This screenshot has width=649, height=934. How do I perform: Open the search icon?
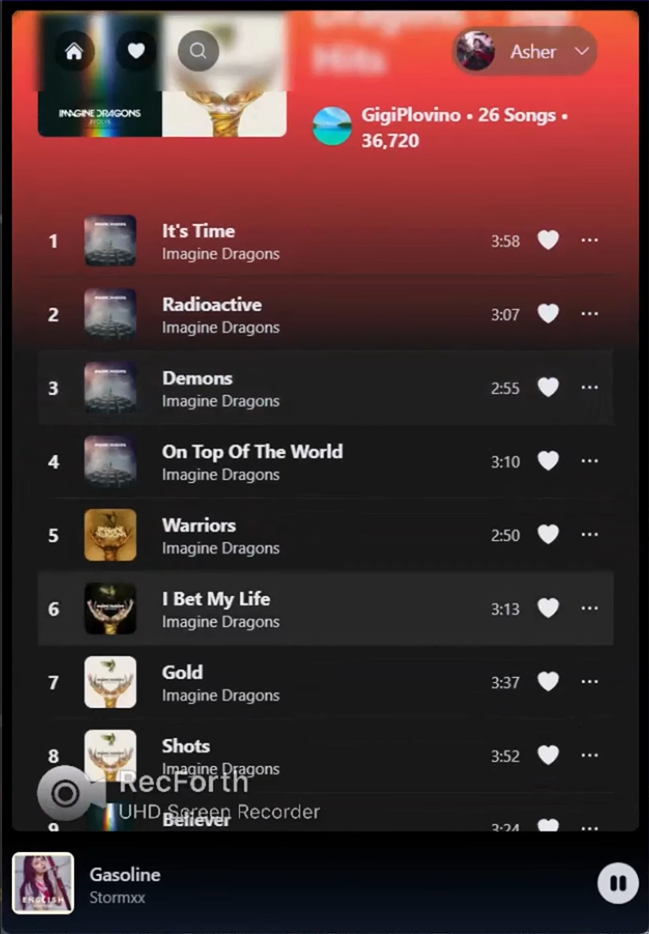point(198,52)
